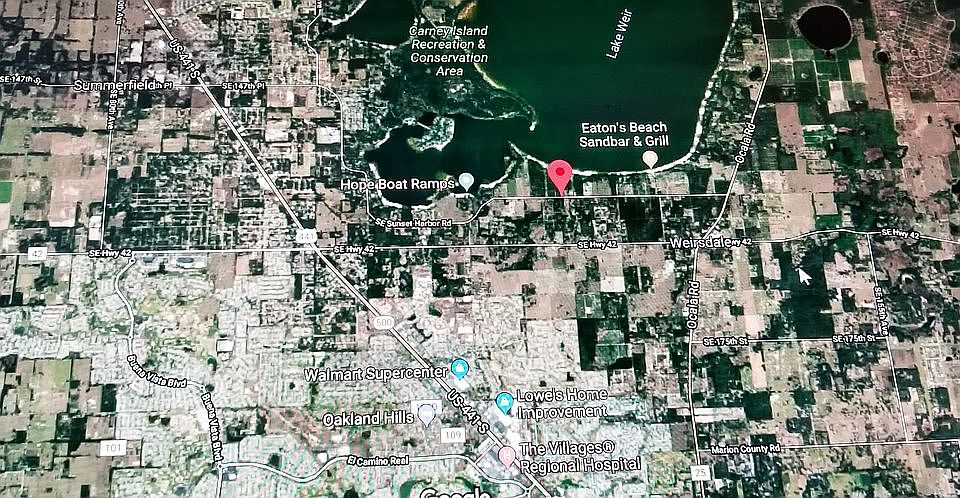Open The Villages Regional Hospital marker
960x498 pixels.
coord(507,456)
